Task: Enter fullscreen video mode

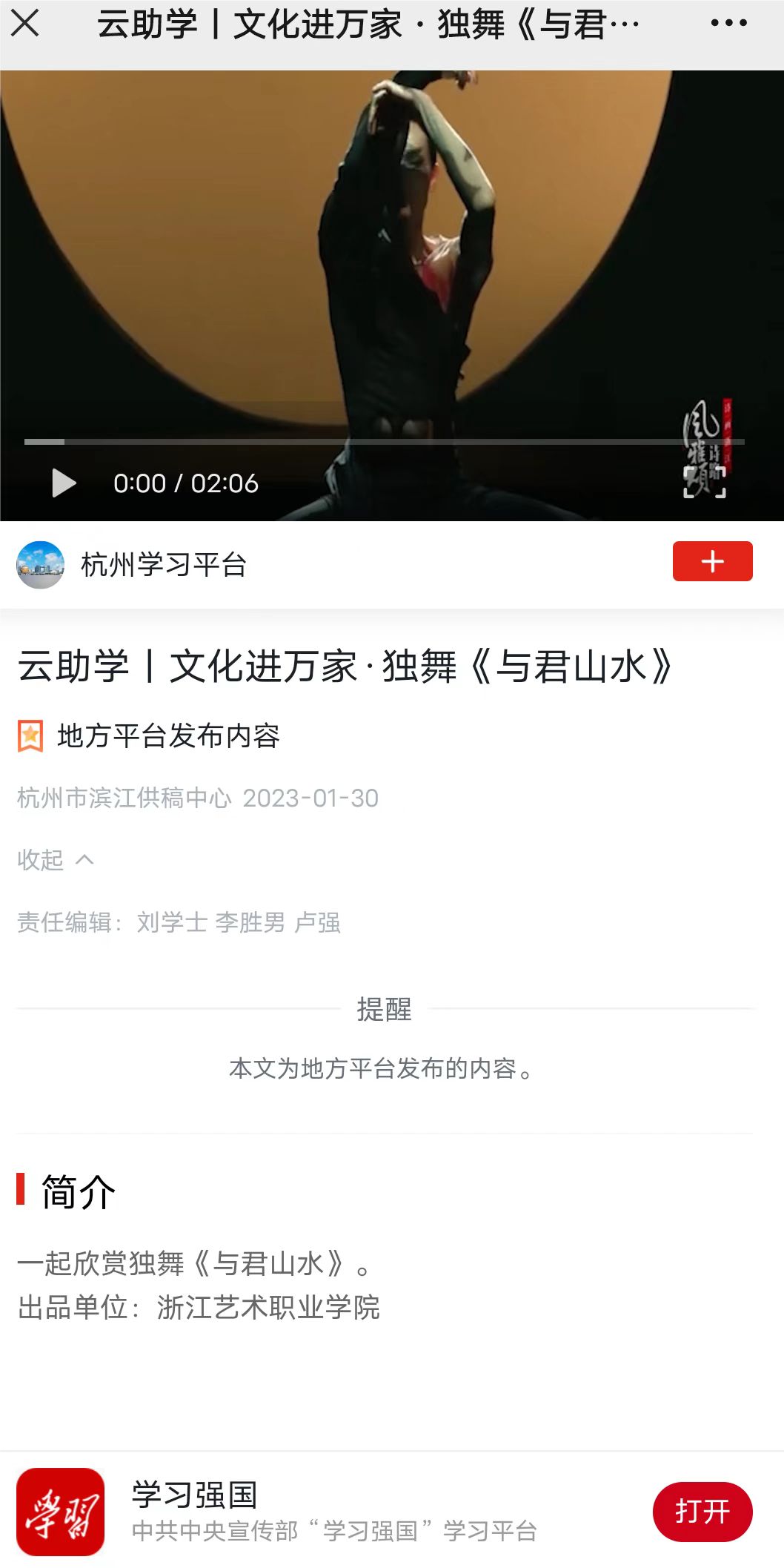Action: pyautogui.click(x=704, y=483)
